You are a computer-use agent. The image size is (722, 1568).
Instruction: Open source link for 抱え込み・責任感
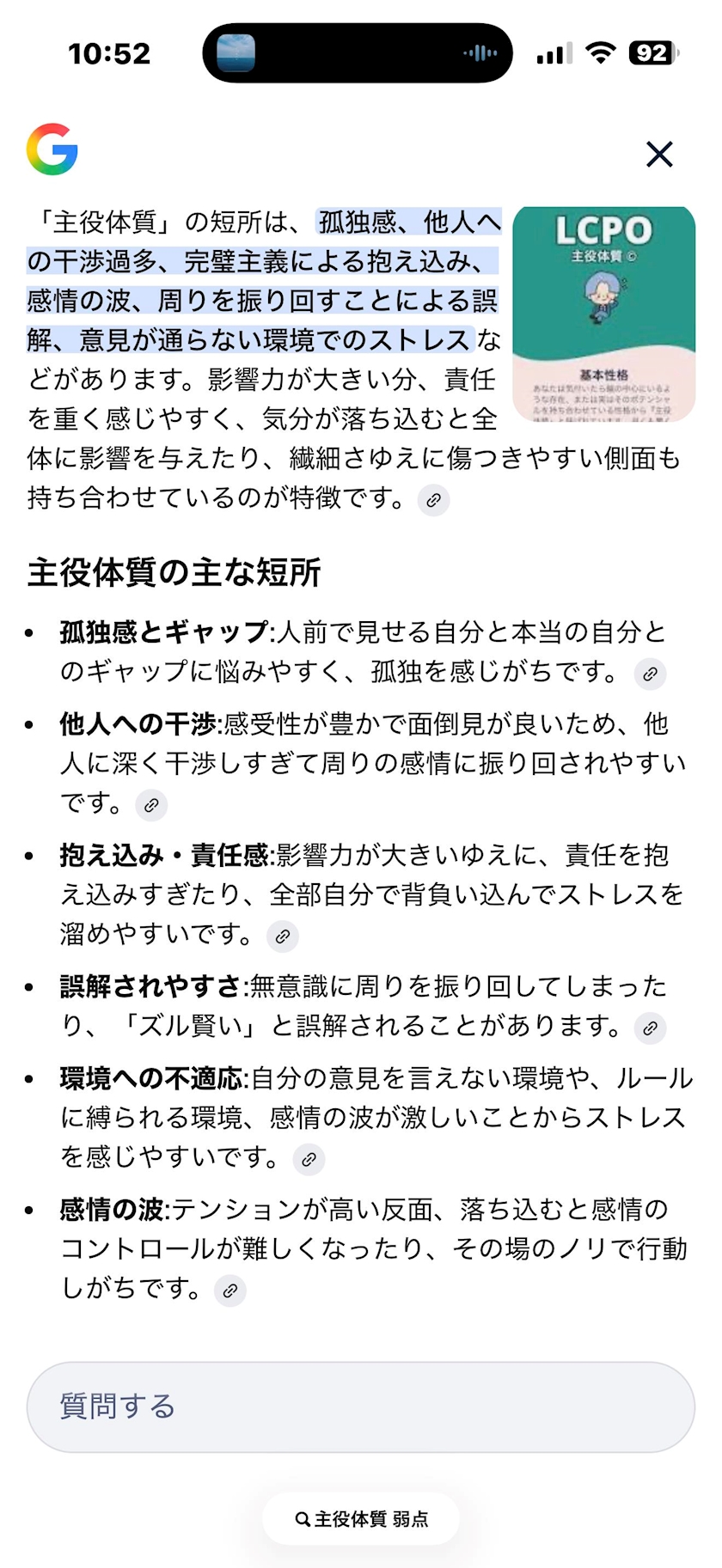click(x=283, y=937)
